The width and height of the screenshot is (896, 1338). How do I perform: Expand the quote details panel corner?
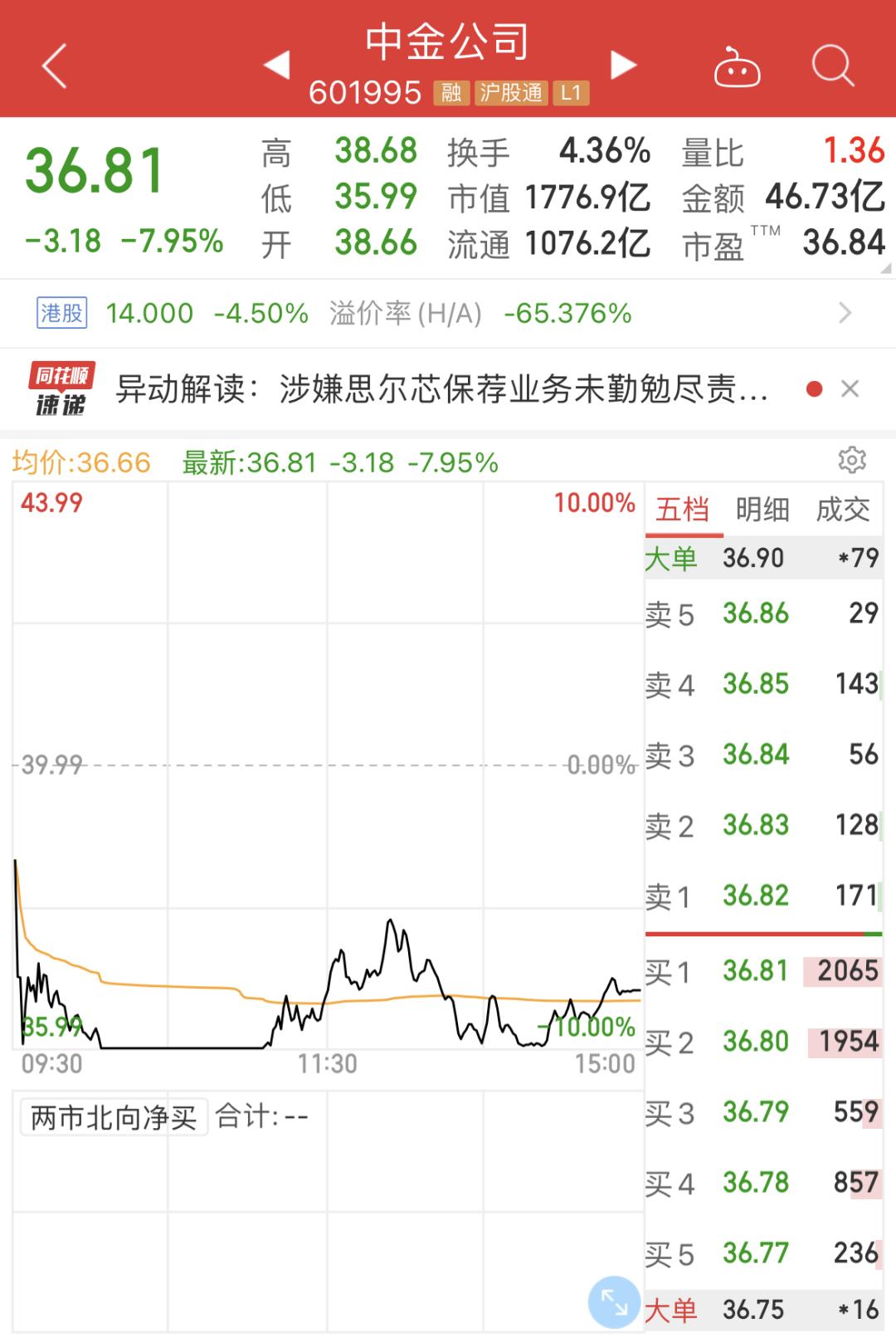point(885,269)
